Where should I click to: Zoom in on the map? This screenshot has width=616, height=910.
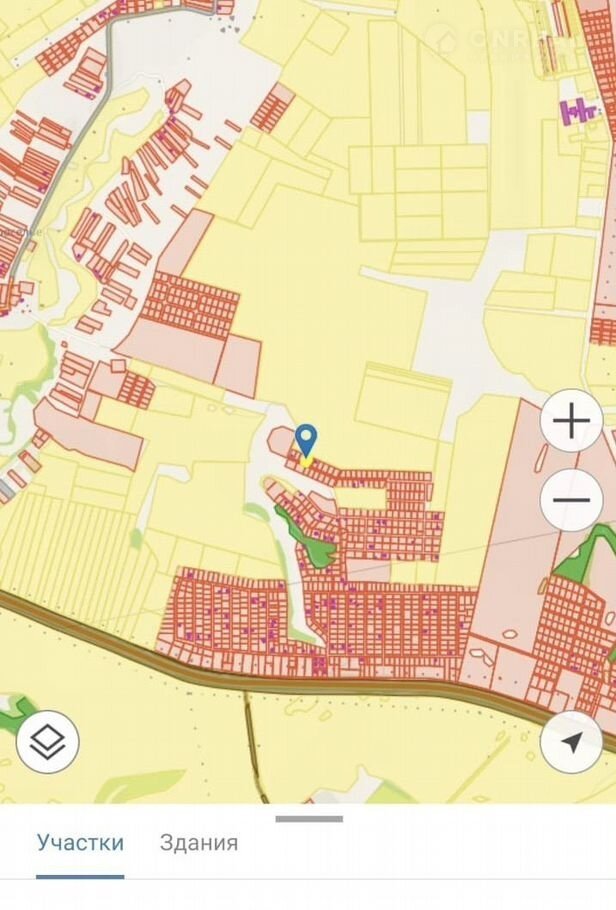pyautogui.click(x=571, y=422)
